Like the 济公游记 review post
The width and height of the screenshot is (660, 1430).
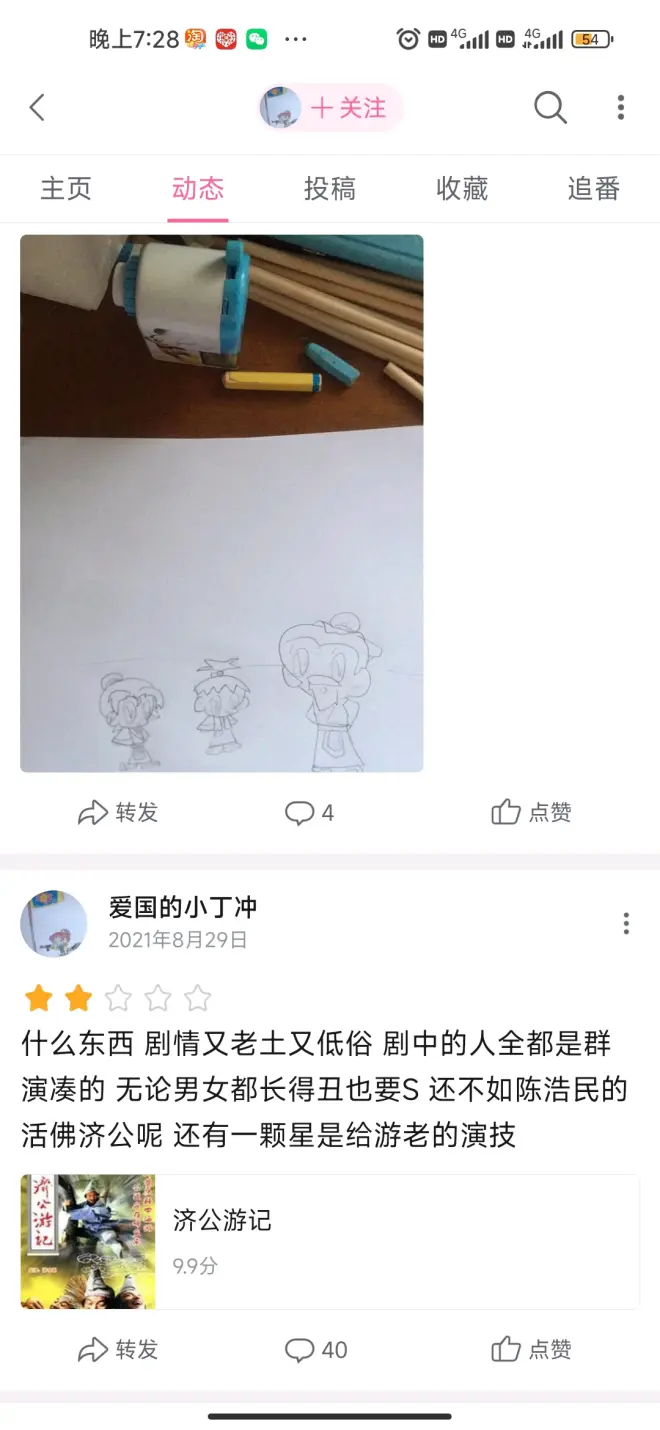(531, 1350)
